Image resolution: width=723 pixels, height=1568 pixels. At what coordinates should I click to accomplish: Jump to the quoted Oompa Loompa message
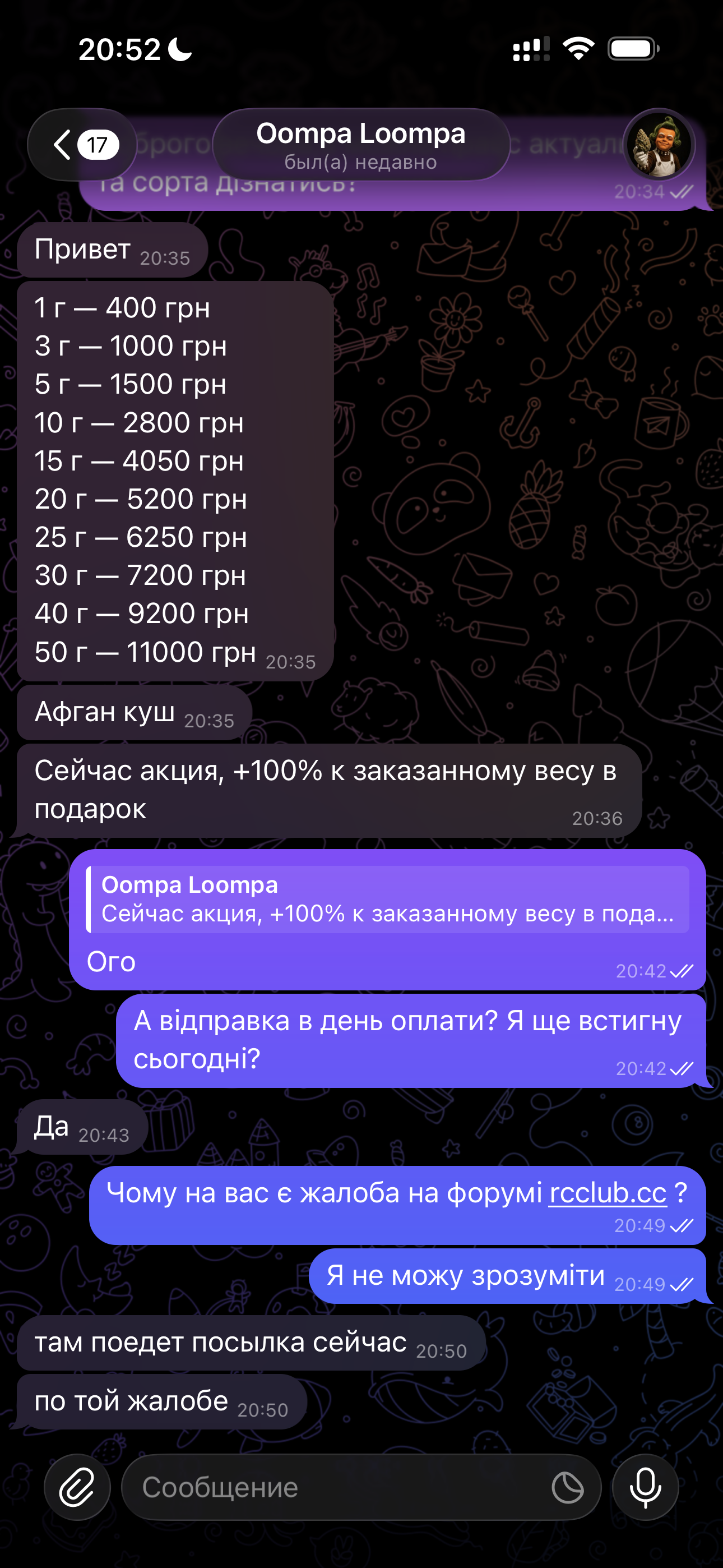[388, 900]
